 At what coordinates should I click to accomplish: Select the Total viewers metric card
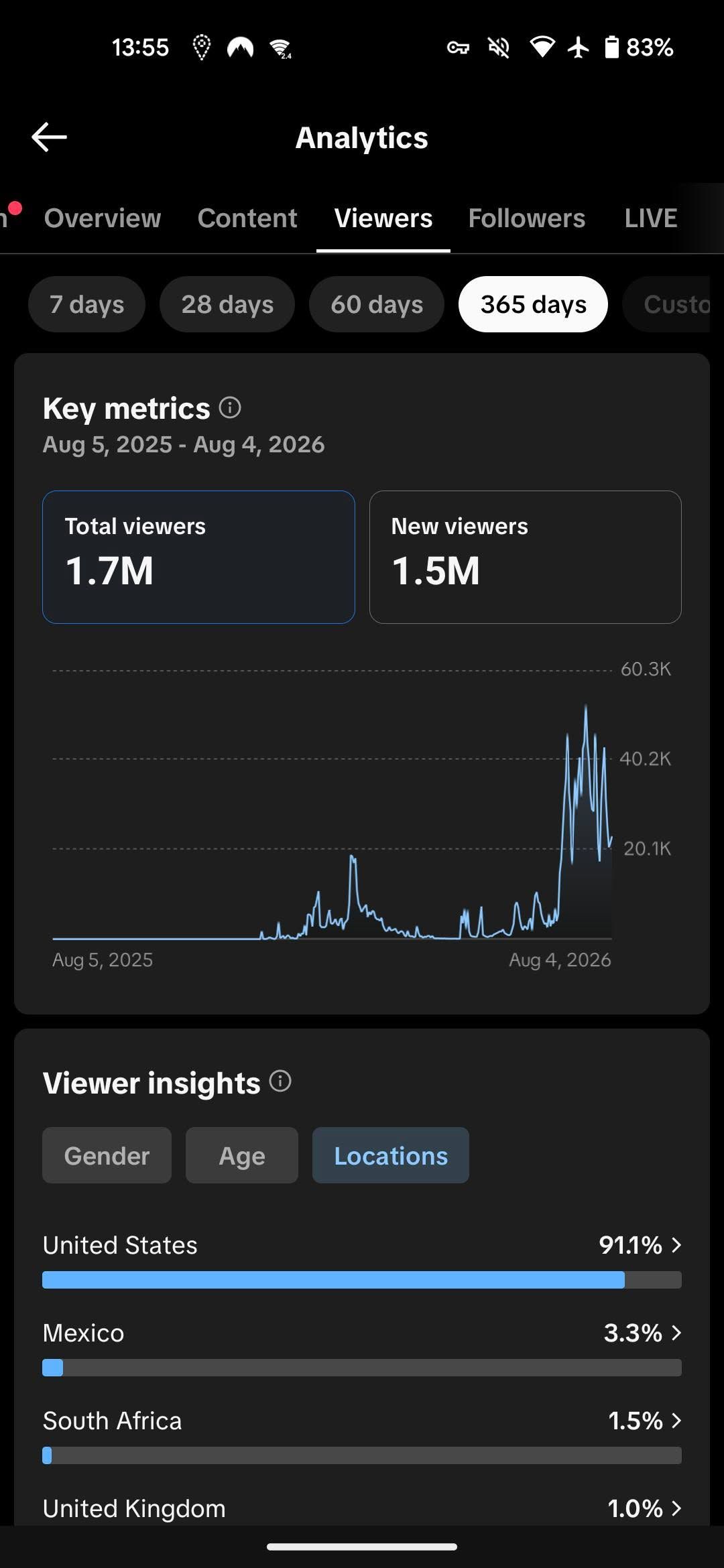198,557
